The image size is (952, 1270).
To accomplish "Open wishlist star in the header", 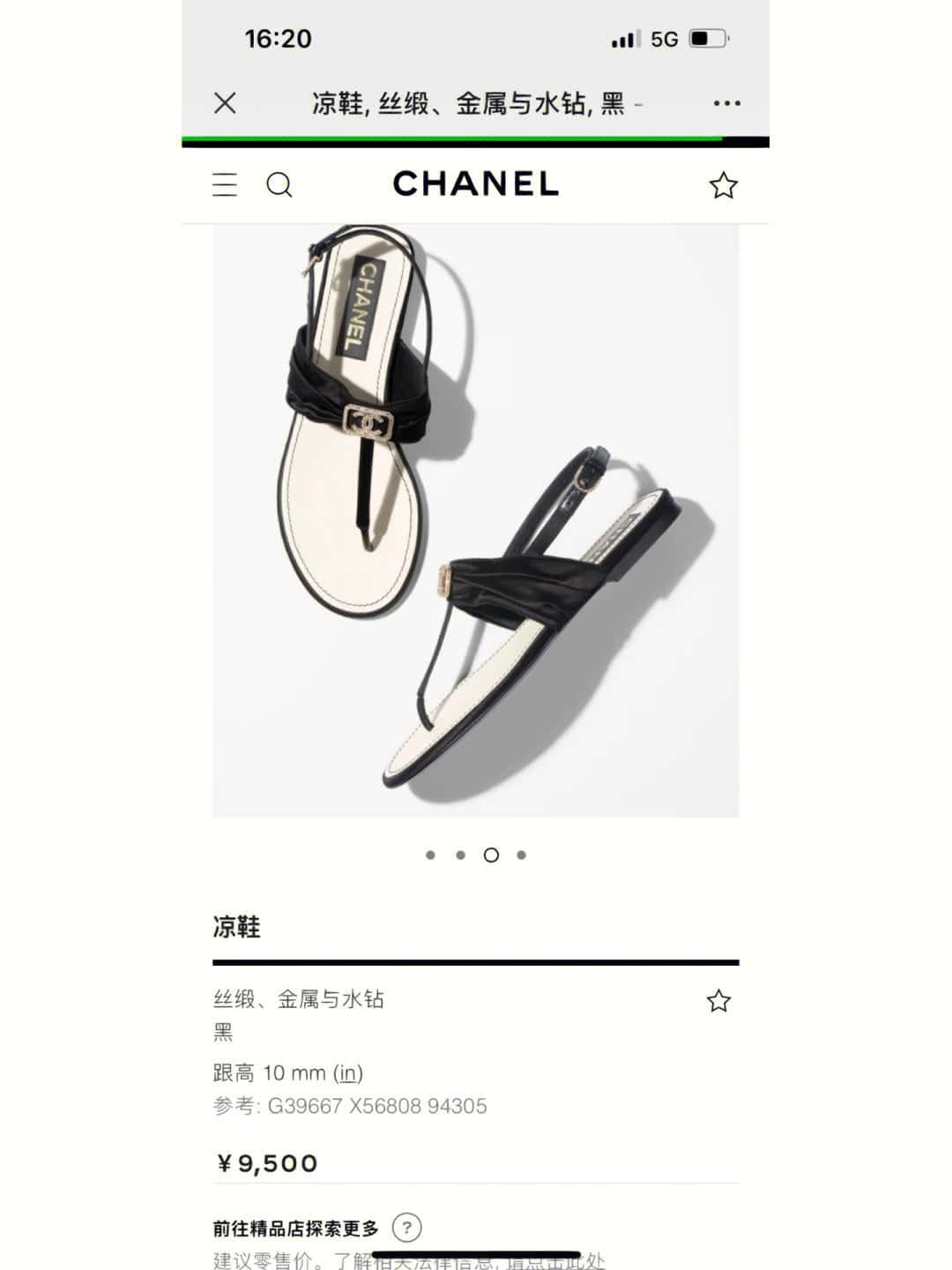I will (723, 185).
